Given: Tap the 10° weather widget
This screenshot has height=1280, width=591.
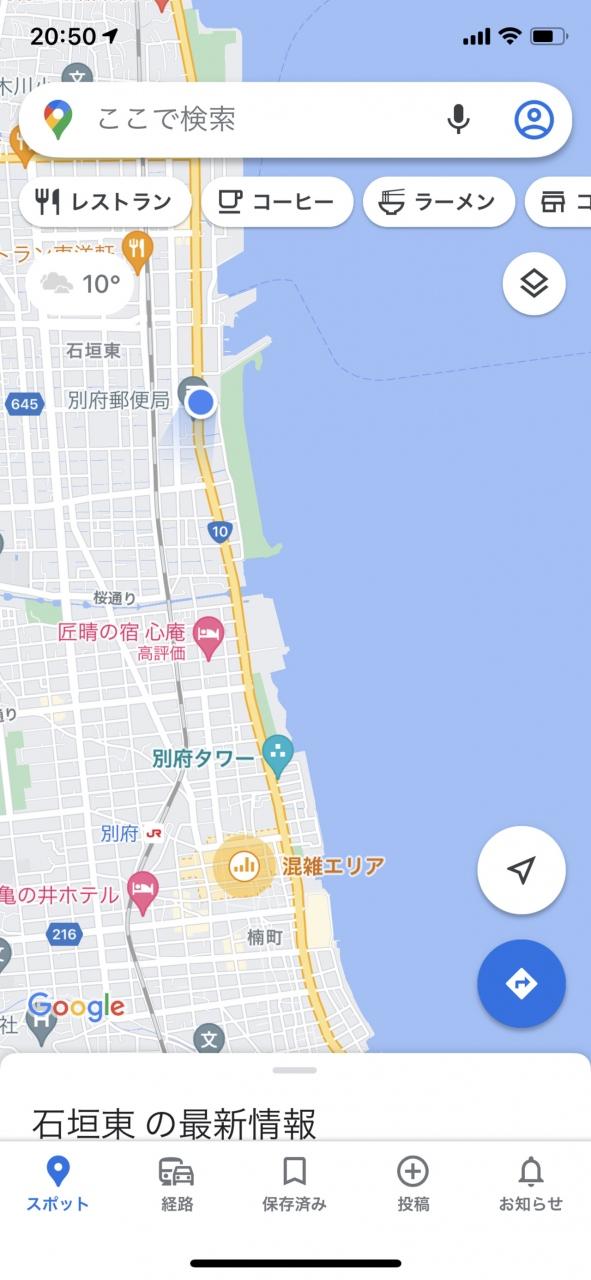Looking at the screenshot, I should pos(81,285).
